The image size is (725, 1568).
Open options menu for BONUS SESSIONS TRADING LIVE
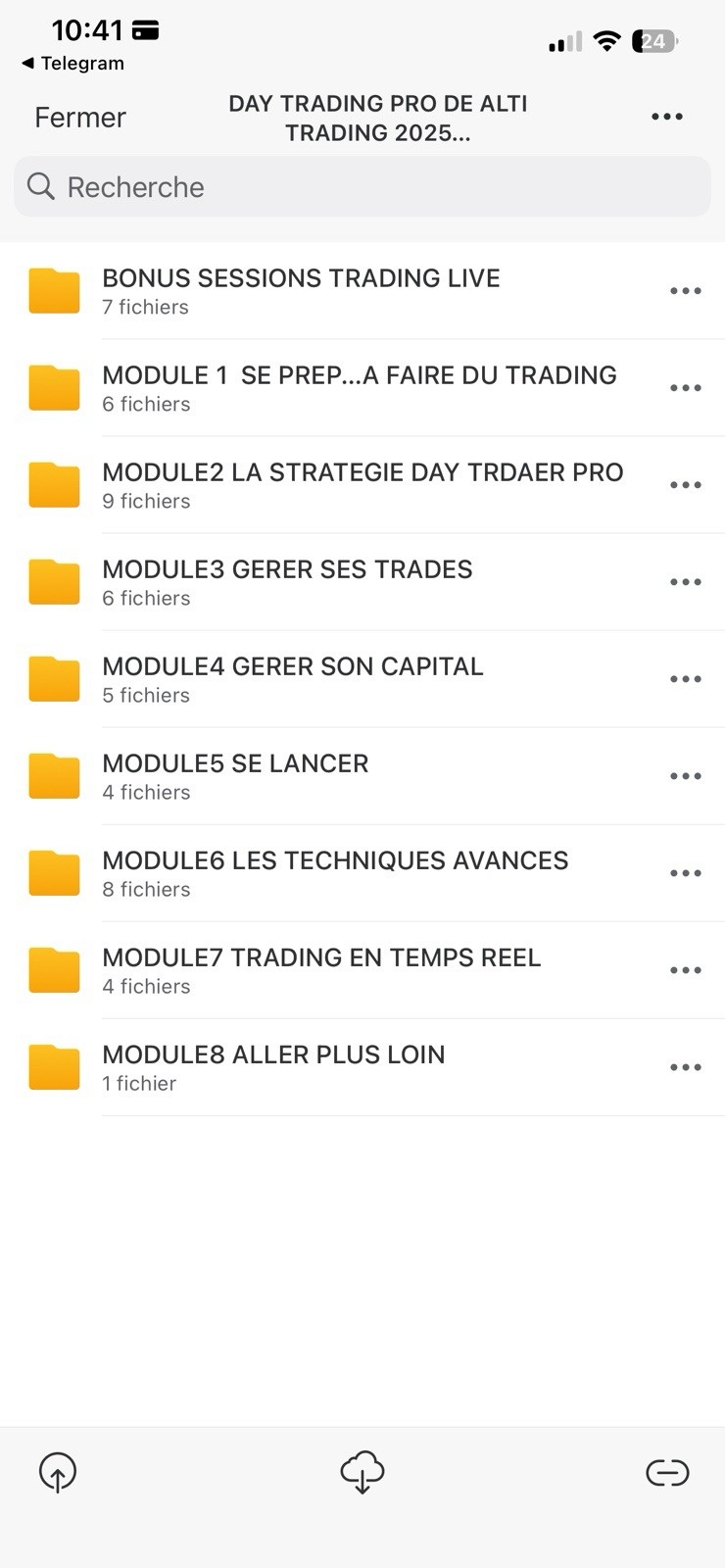pyautogui.click(x=685, y=290)
